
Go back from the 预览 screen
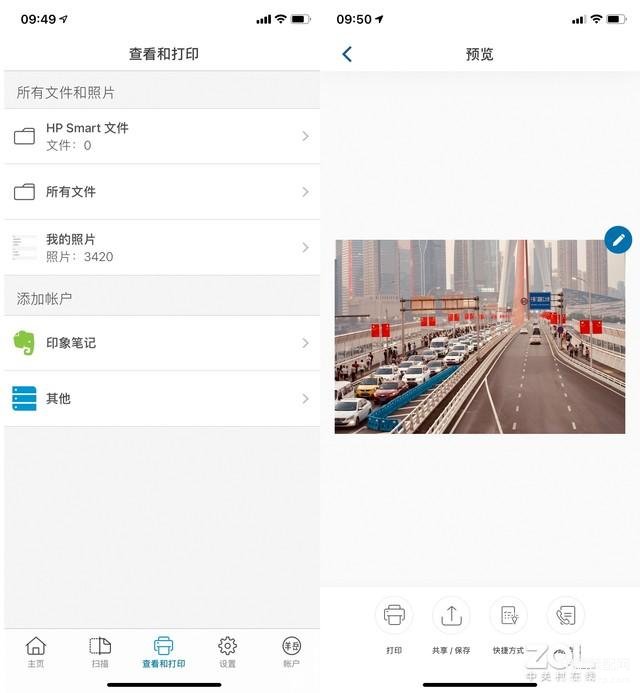(x=347, y=54)
